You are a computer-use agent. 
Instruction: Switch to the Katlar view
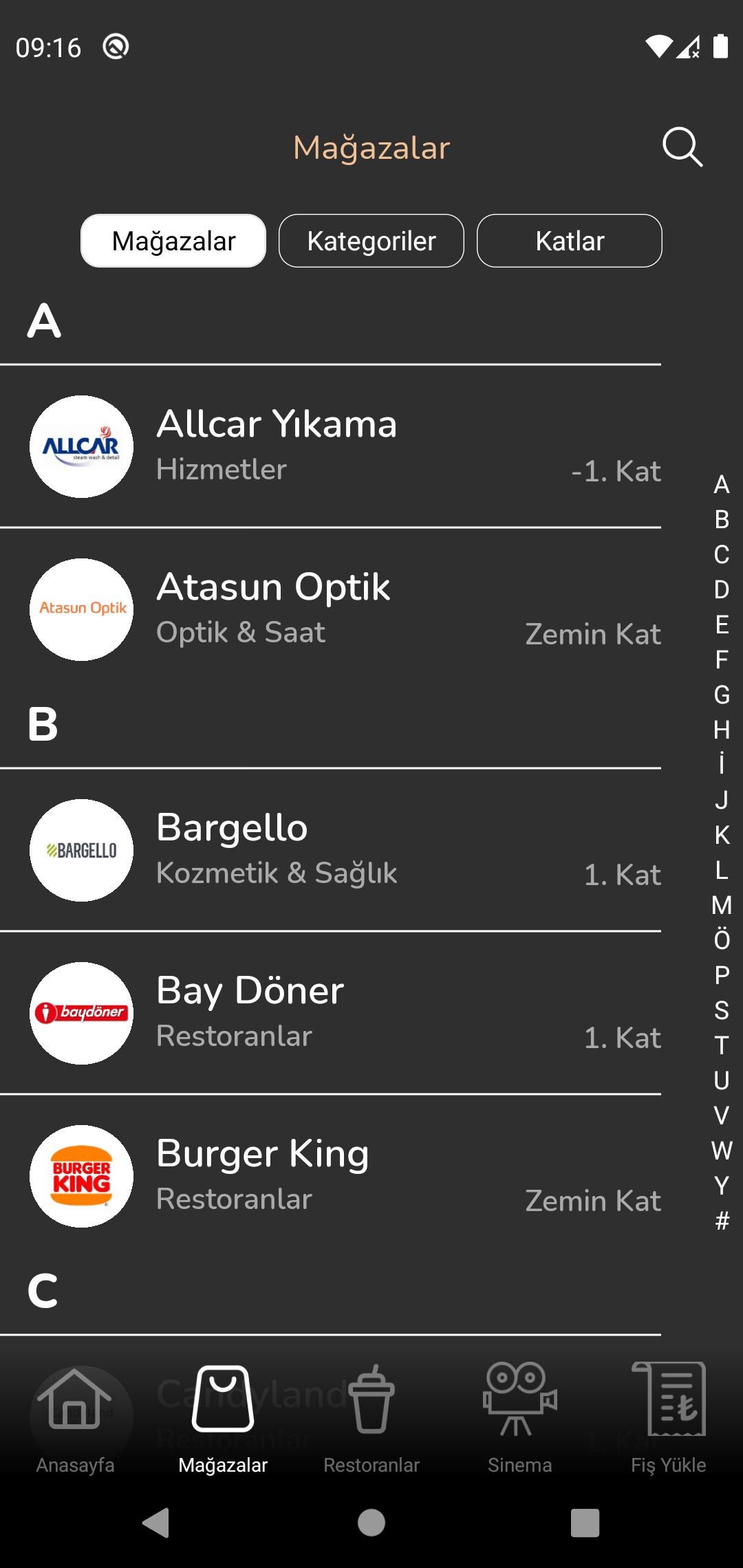click(570, 241)
